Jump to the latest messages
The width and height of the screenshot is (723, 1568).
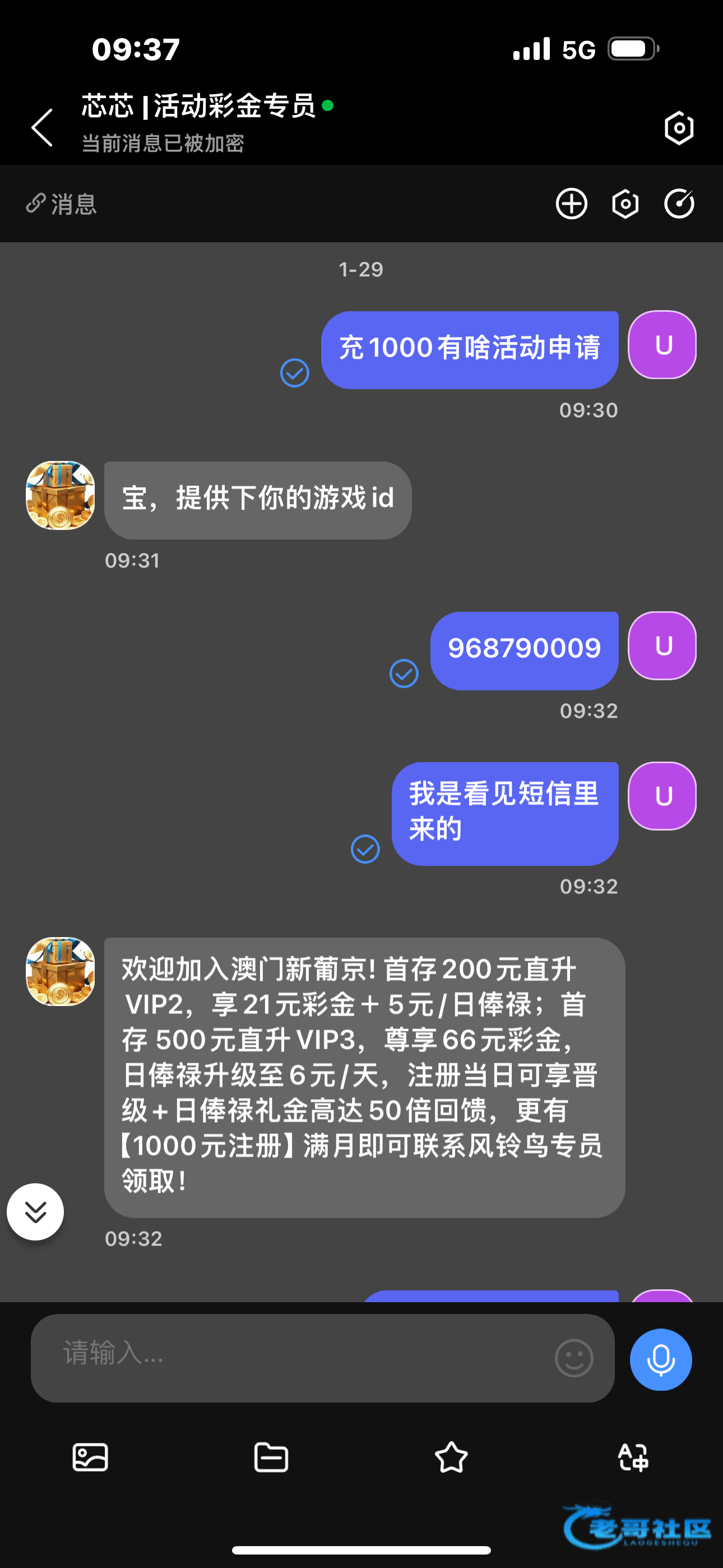pyautogui.click(x=35, y=1211)
